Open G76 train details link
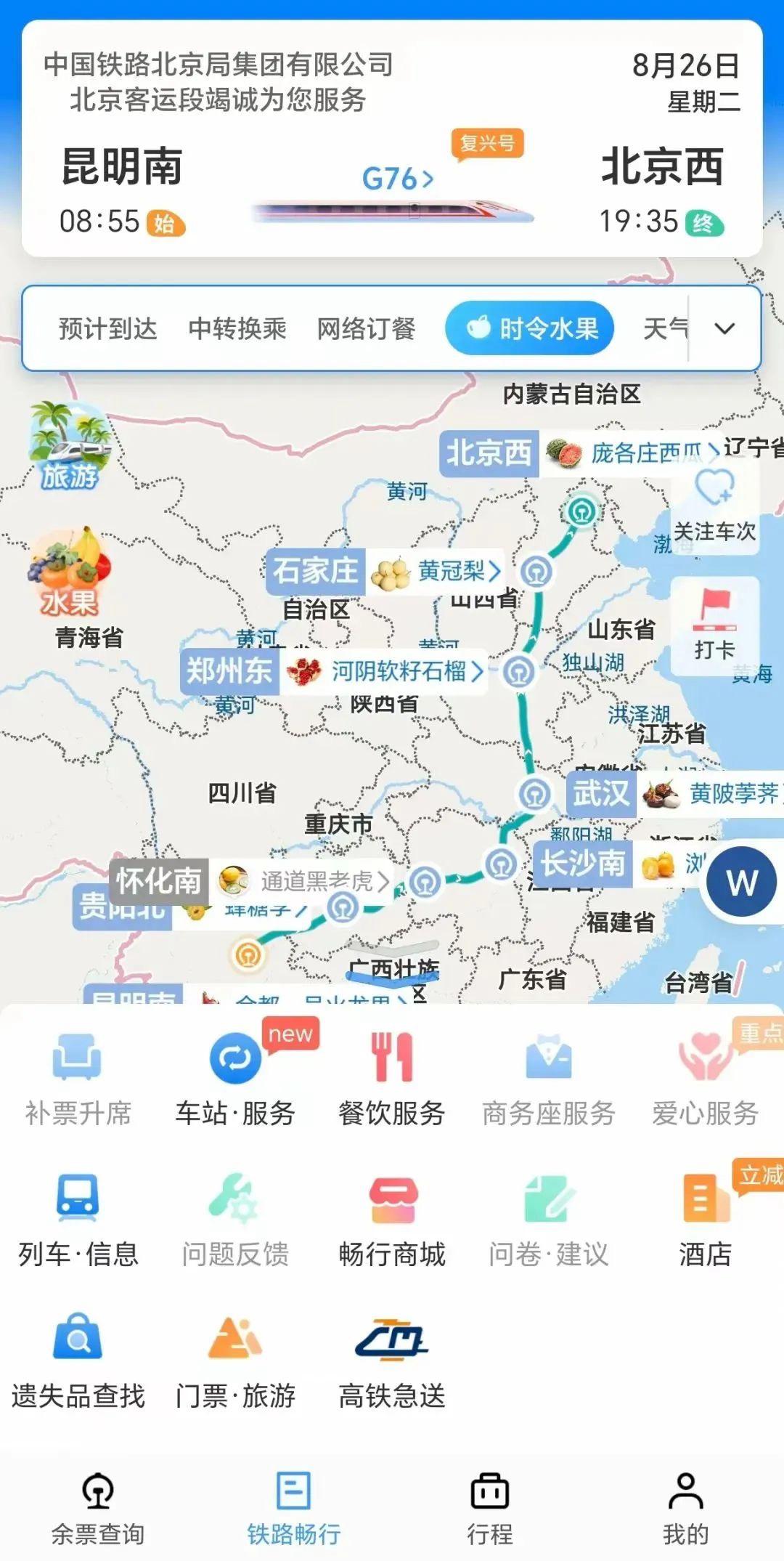This screenshot has width=784, height=1561. 398,178
